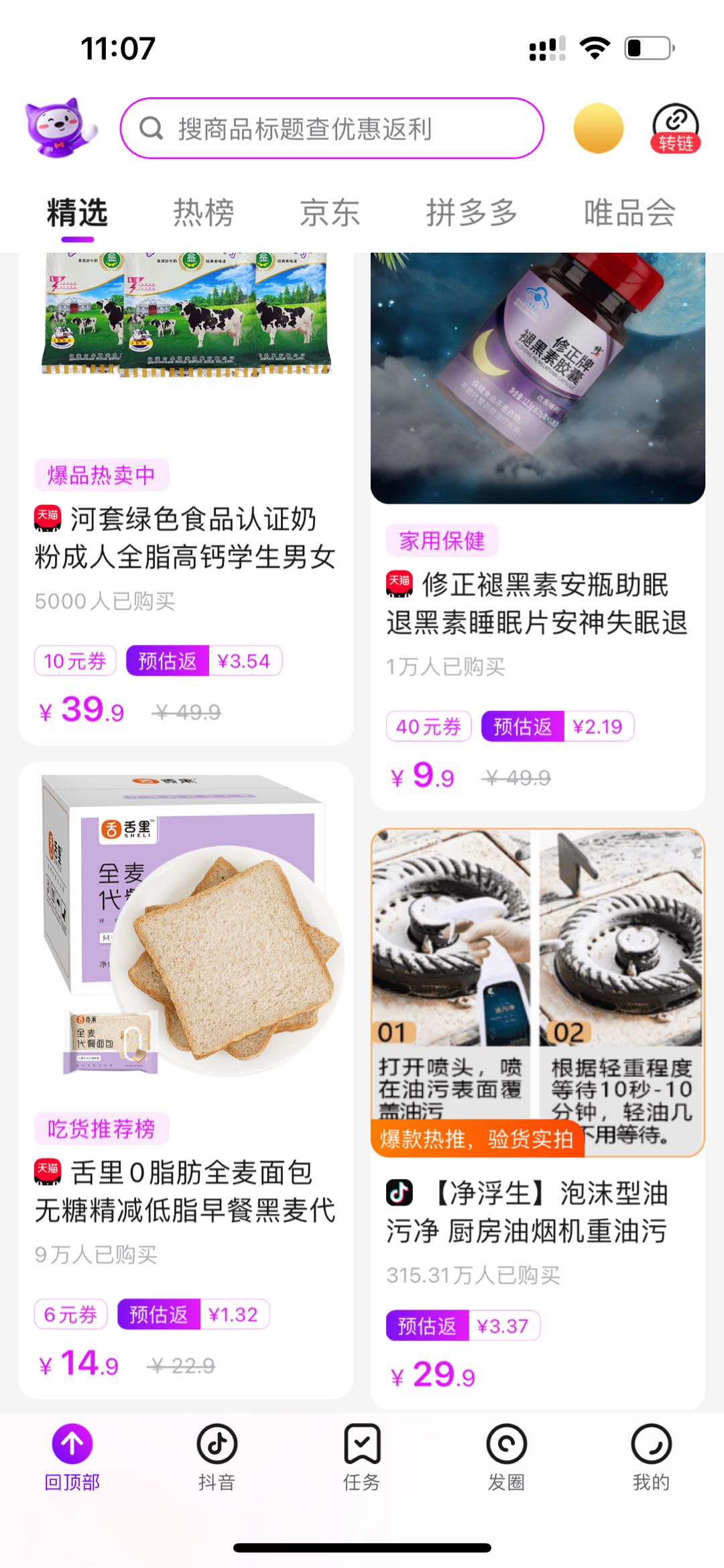Switch to the 京东 tab

click(329, 213)
